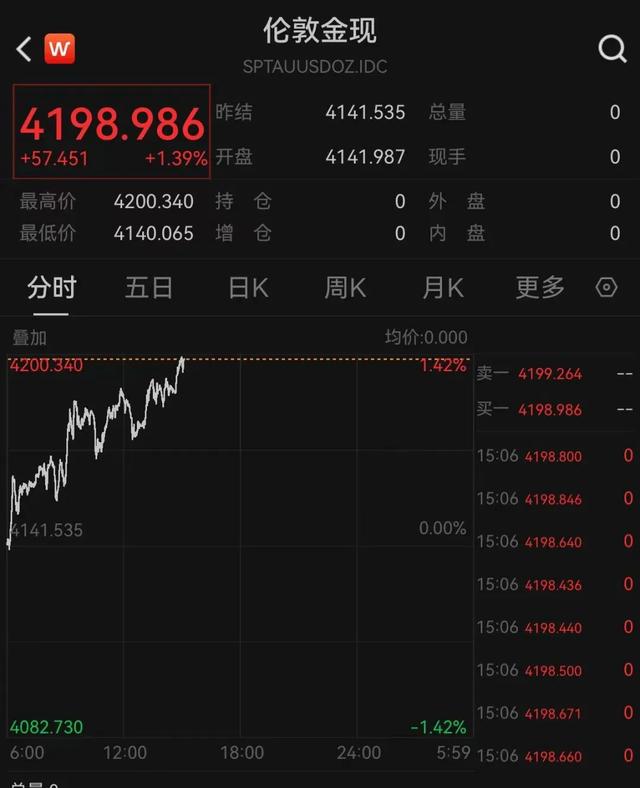This screenshot has height=788, width=640.
Task: Tap 叠加 to overlay a comparison
Action: click(30, 338)
